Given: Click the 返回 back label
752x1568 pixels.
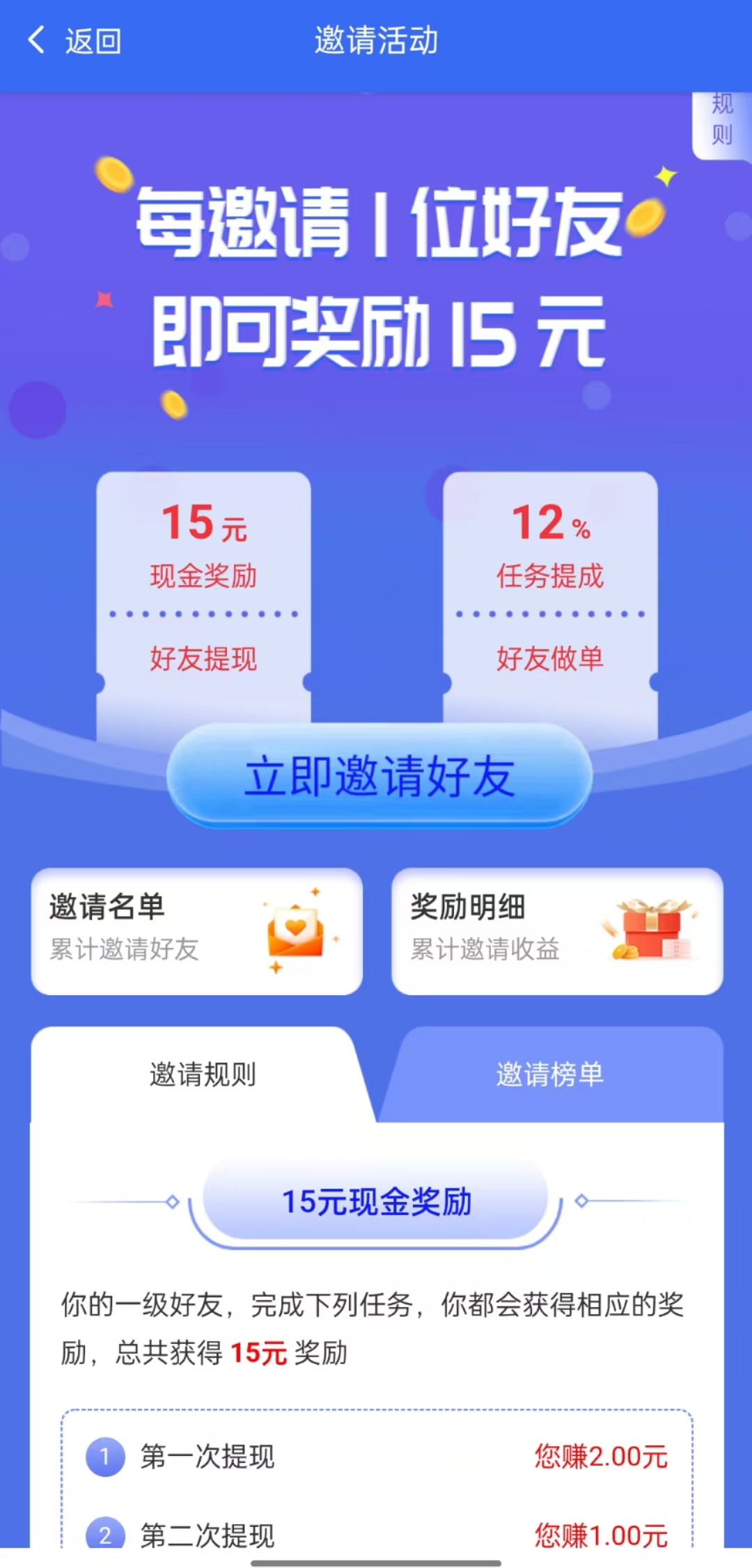Looking at the screenshot, I should click(x=93, y=41).
